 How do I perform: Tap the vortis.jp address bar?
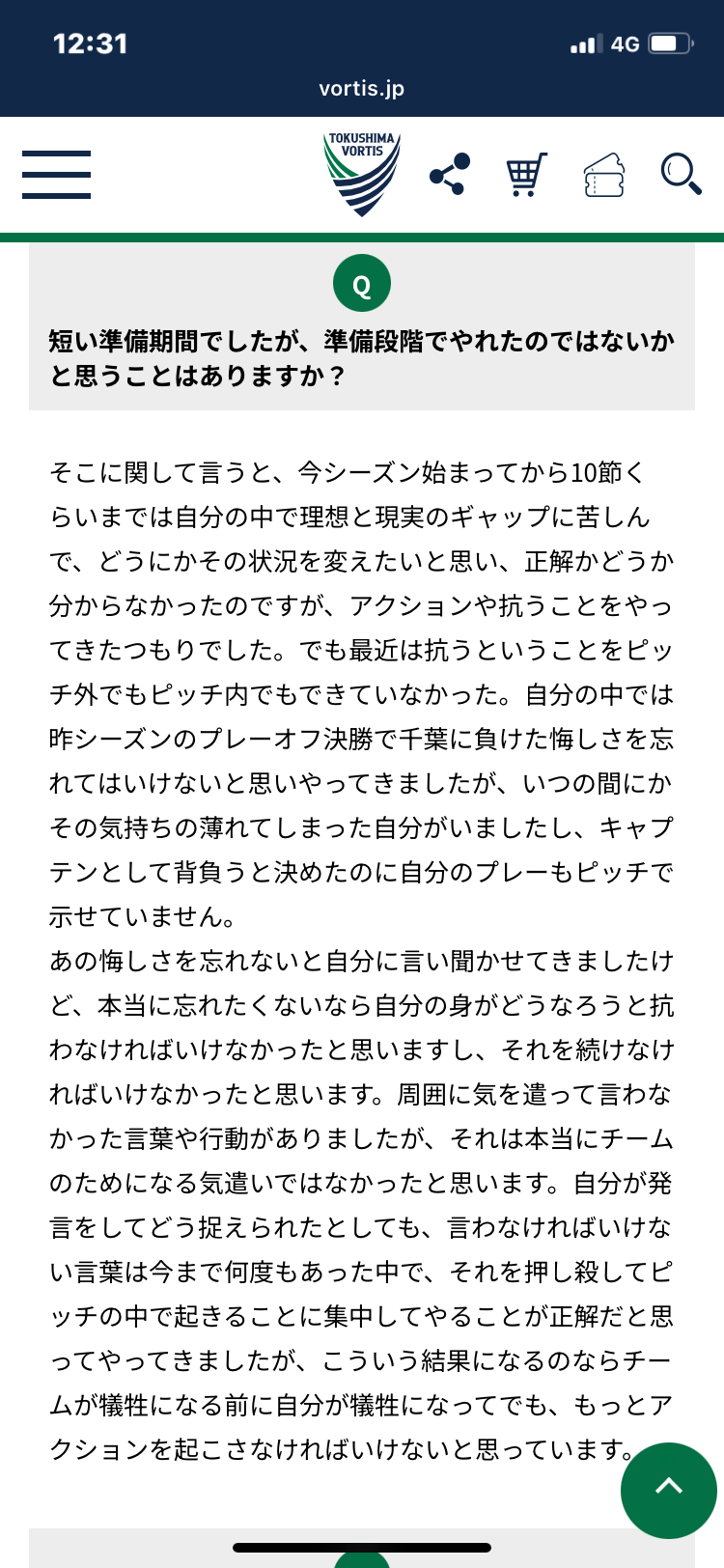(362, 88)
